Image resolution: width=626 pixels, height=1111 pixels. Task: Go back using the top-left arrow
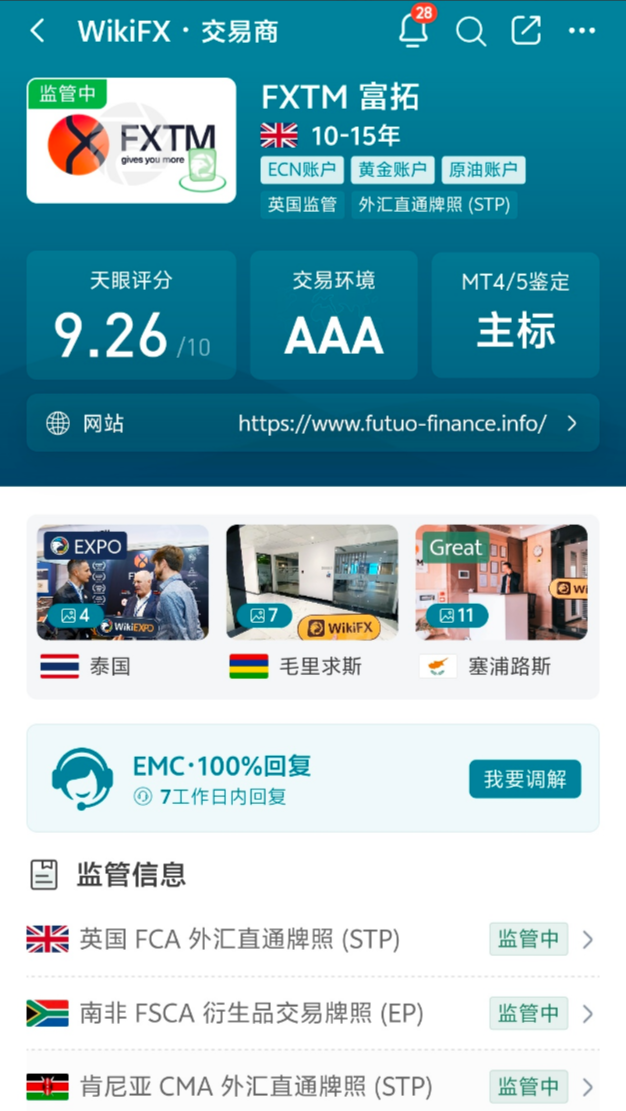(38, 31)
